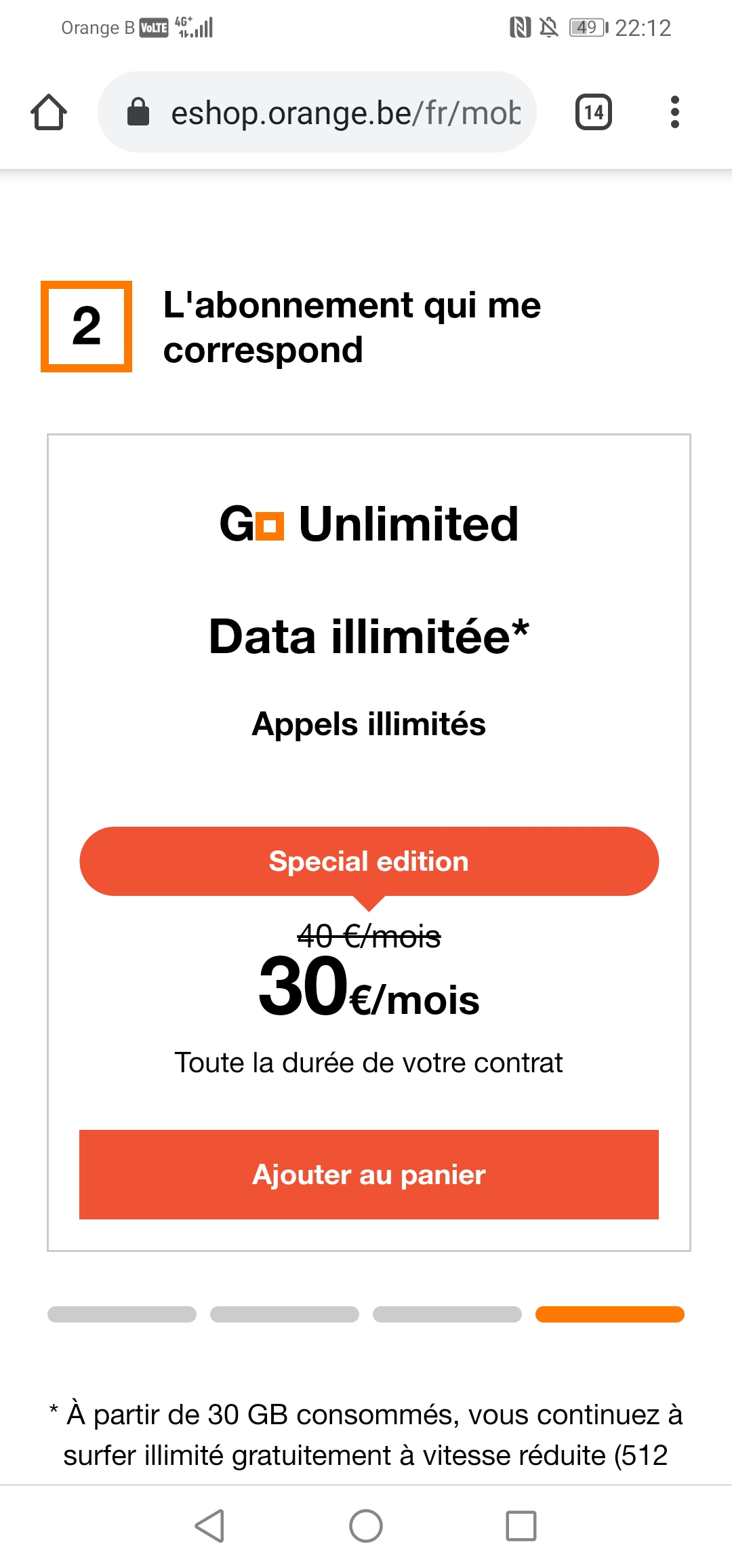Open recent apps from navigation bar
Viewport: 732px width, 1568px height.
[521, 1526]
